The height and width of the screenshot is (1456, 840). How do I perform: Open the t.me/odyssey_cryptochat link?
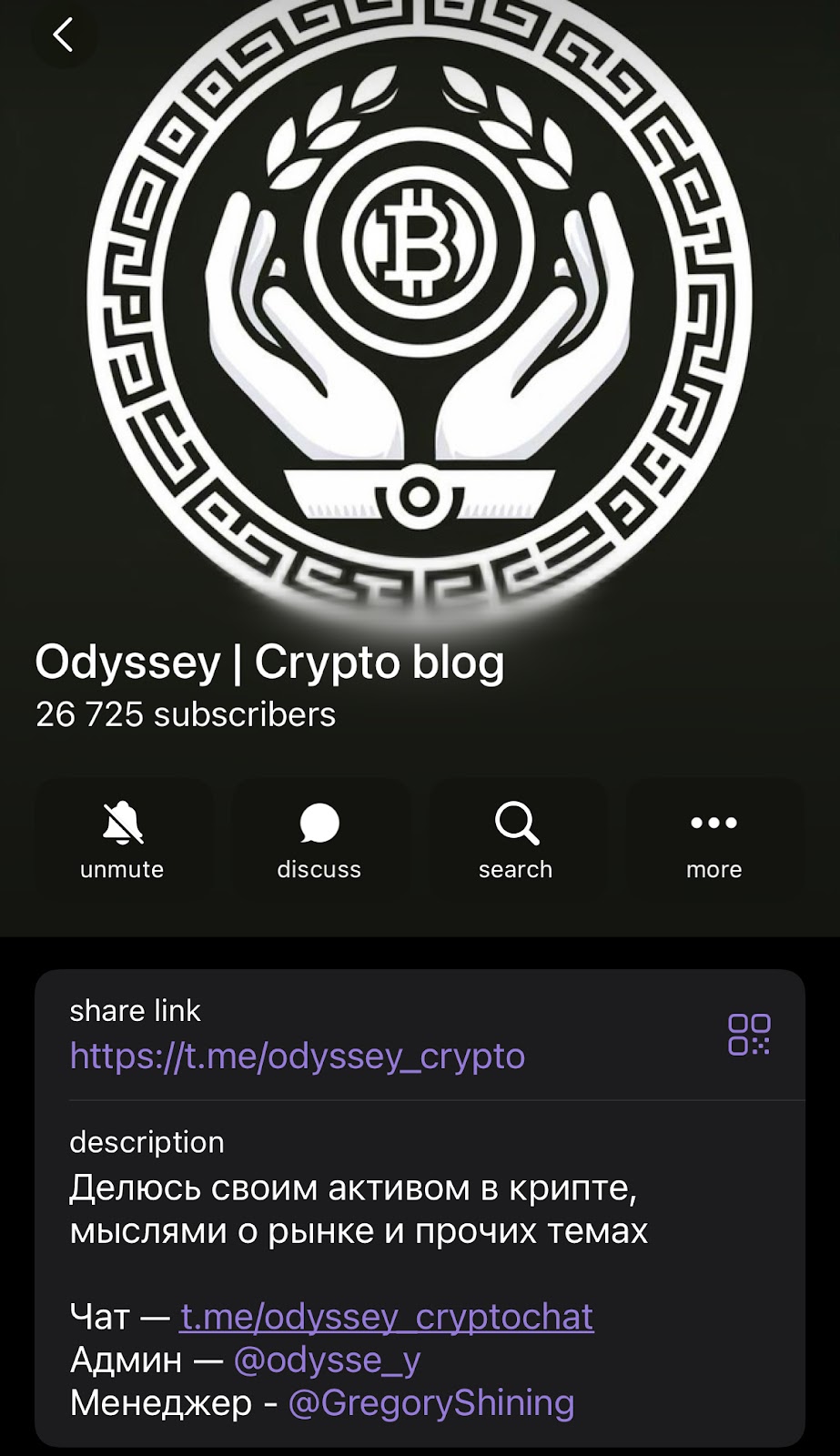[x=387, y=1317]
